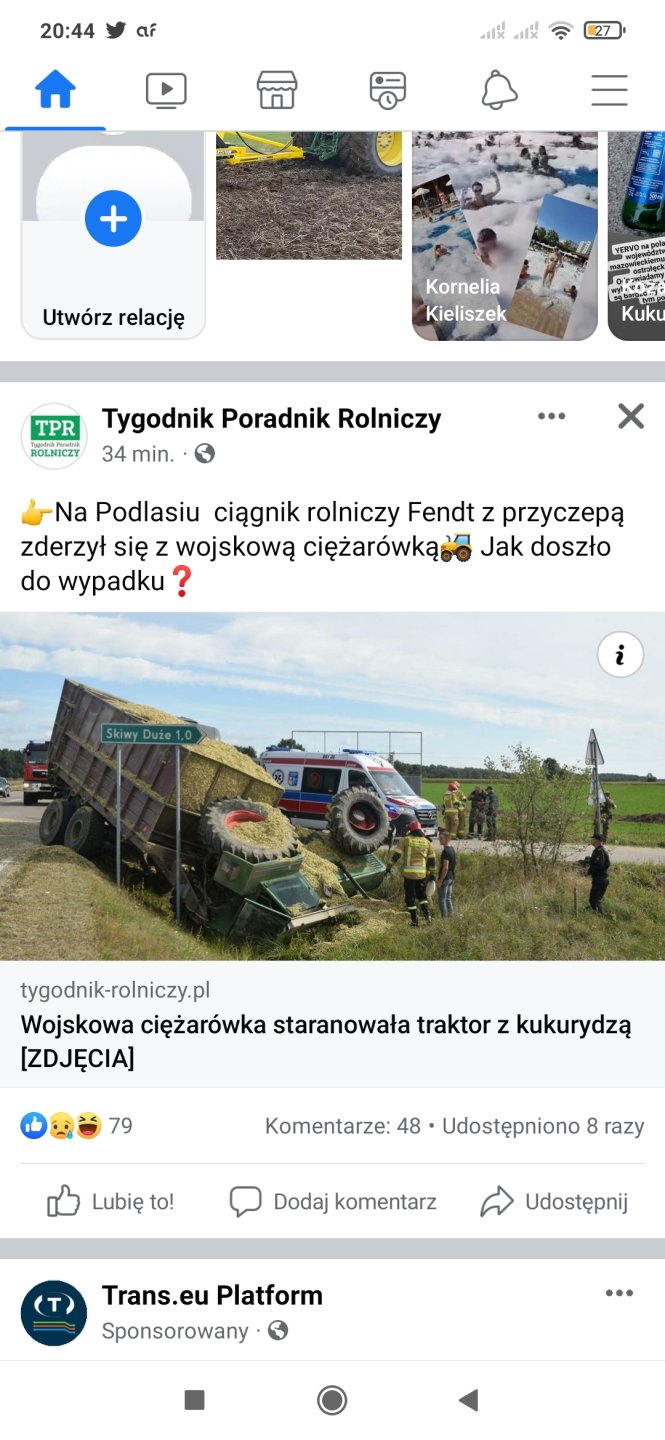Image resolution: width=665 pixels, height=1440 pixels.
Task: Hide the Tygodnik Poradnik Rolniczy post
Action: 631,417
